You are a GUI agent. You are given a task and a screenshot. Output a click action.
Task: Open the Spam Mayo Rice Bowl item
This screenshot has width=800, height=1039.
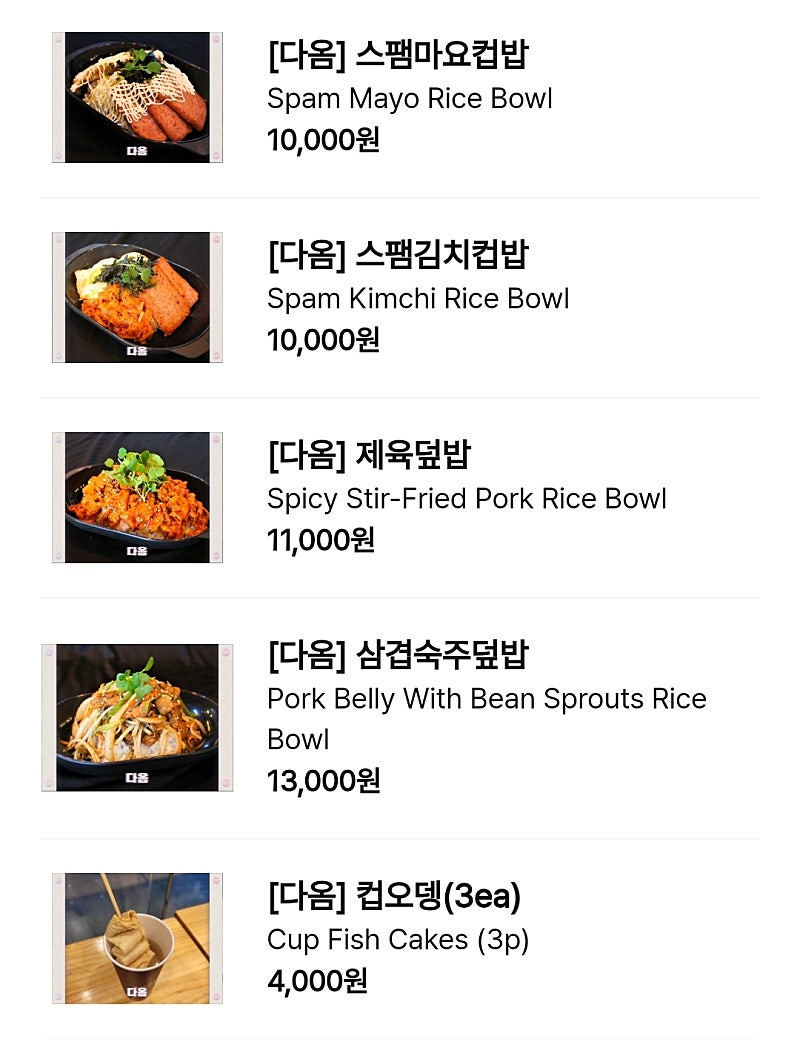[x=409, y=98]
